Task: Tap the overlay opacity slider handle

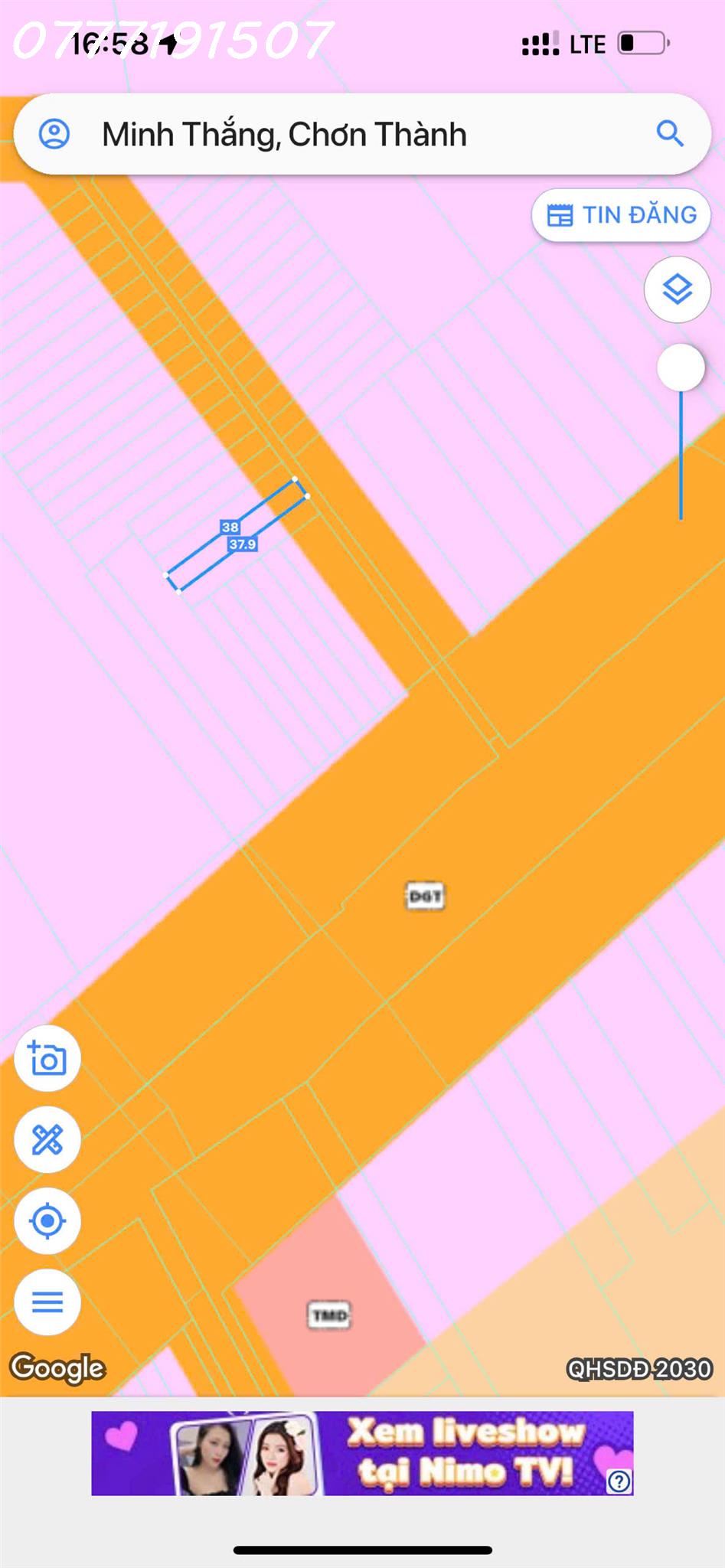Action: point(681,367)
